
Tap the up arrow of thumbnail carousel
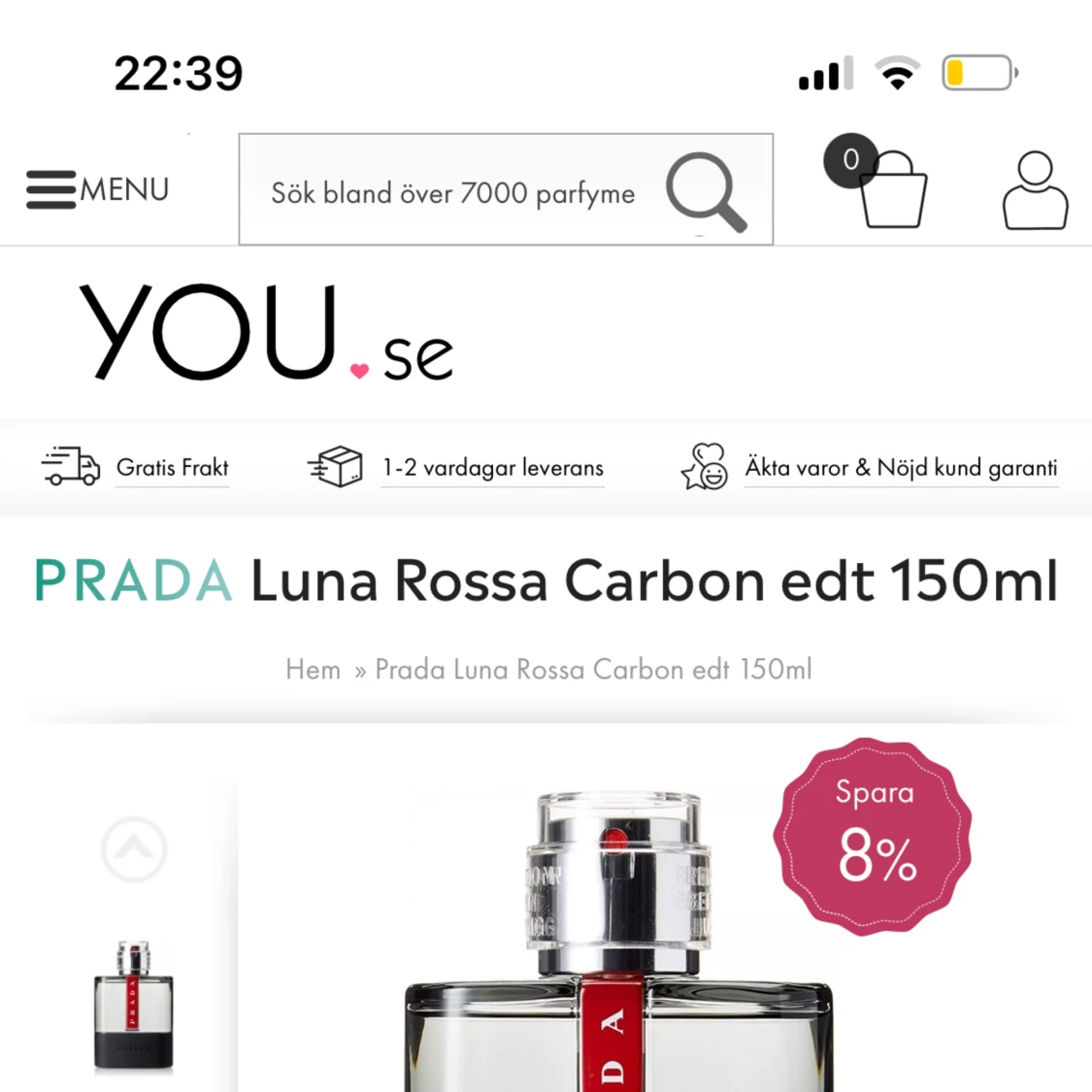[134, 848]
